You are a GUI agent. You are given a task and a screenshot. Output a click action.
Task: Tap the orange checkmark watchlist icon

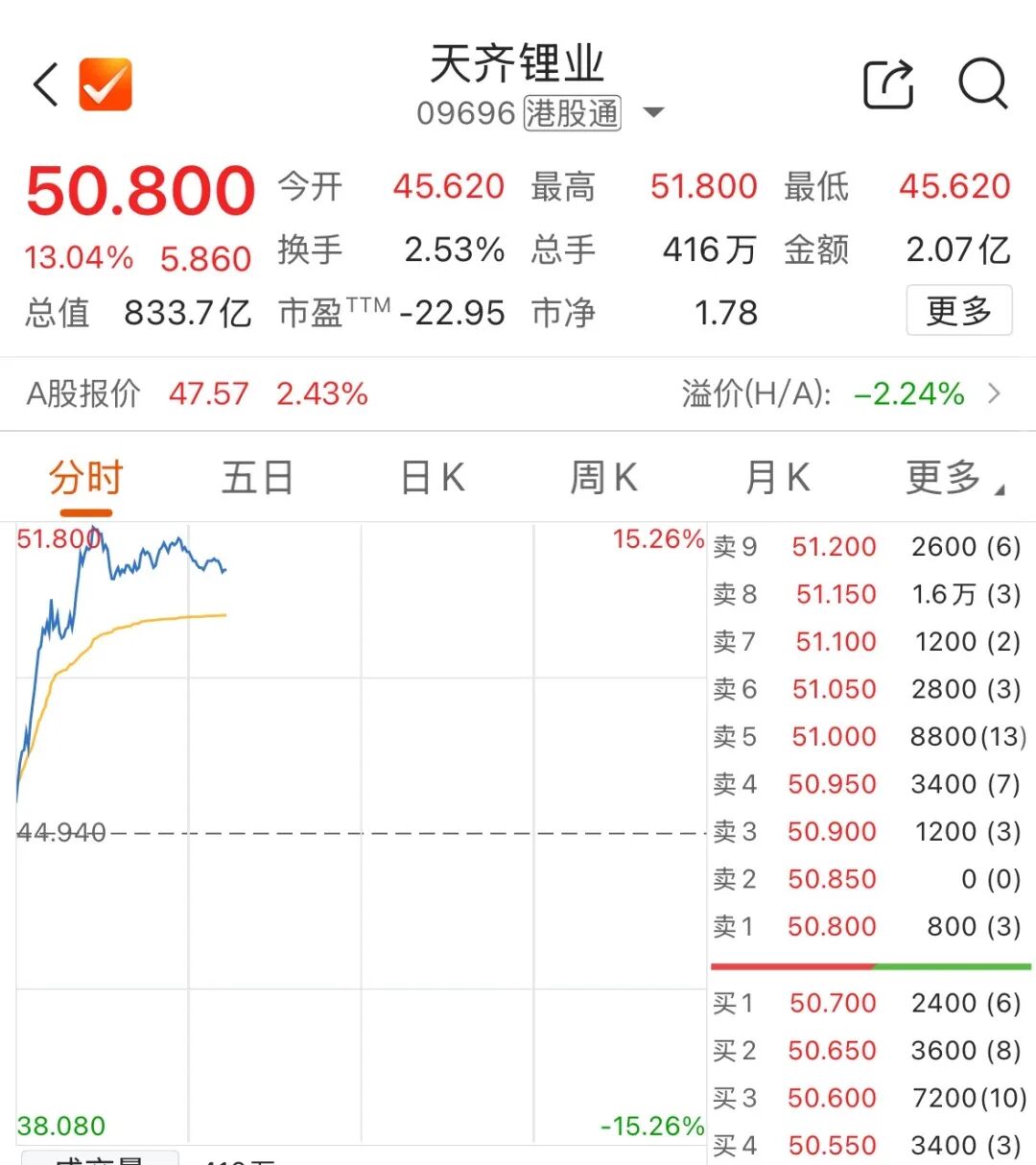106,84
